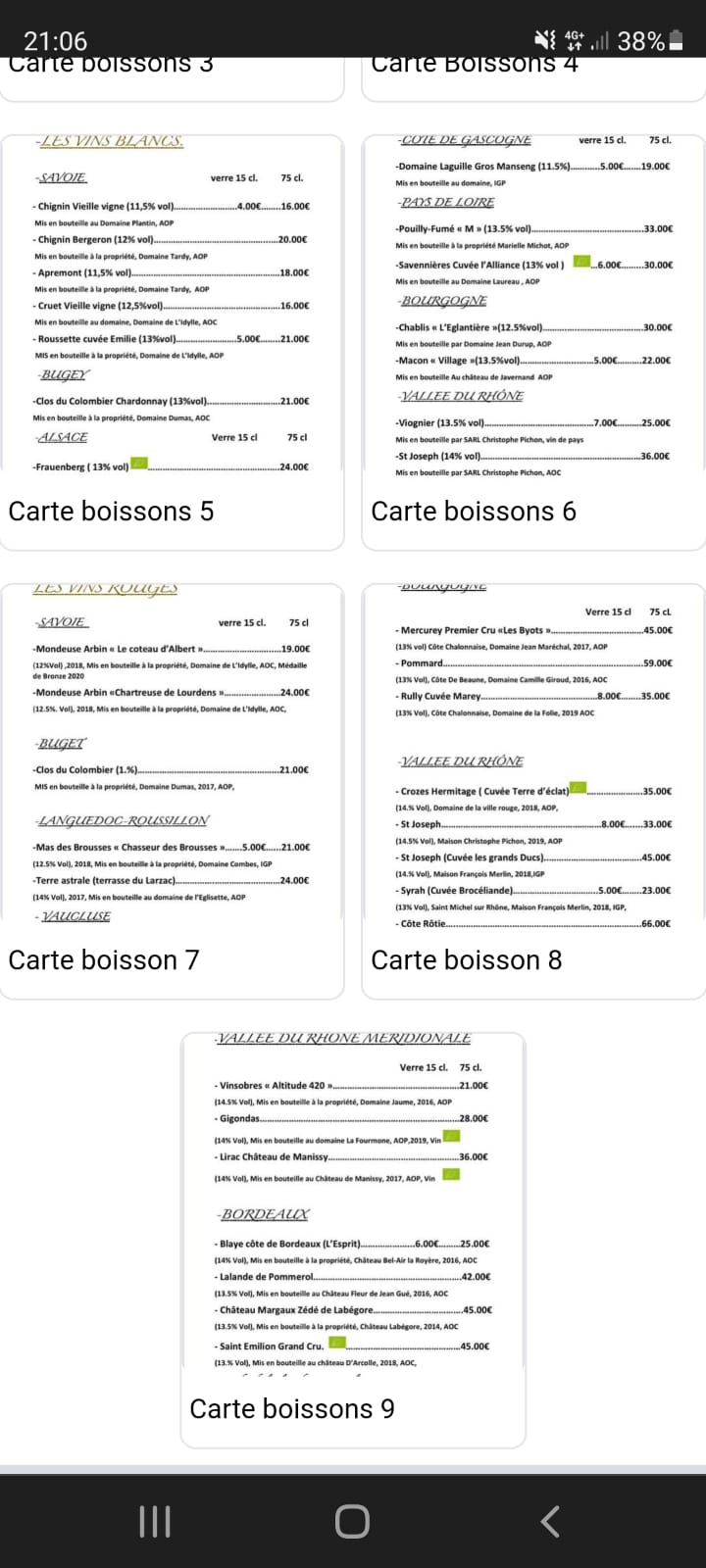Screen dimensions: 706x1568
Task: Select the Carte boissons 9 menu image
Action: [353, 1205]
